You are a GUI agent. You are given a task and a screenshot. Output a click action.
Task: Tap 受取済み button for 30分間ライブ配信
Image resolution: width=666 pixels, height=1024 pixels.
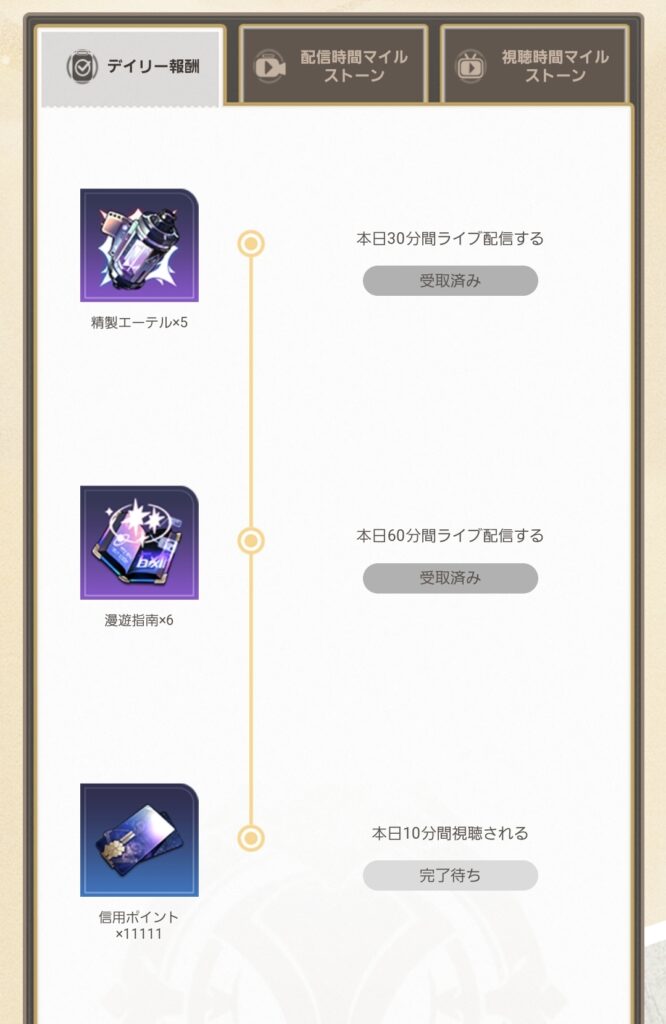point(450,281)
